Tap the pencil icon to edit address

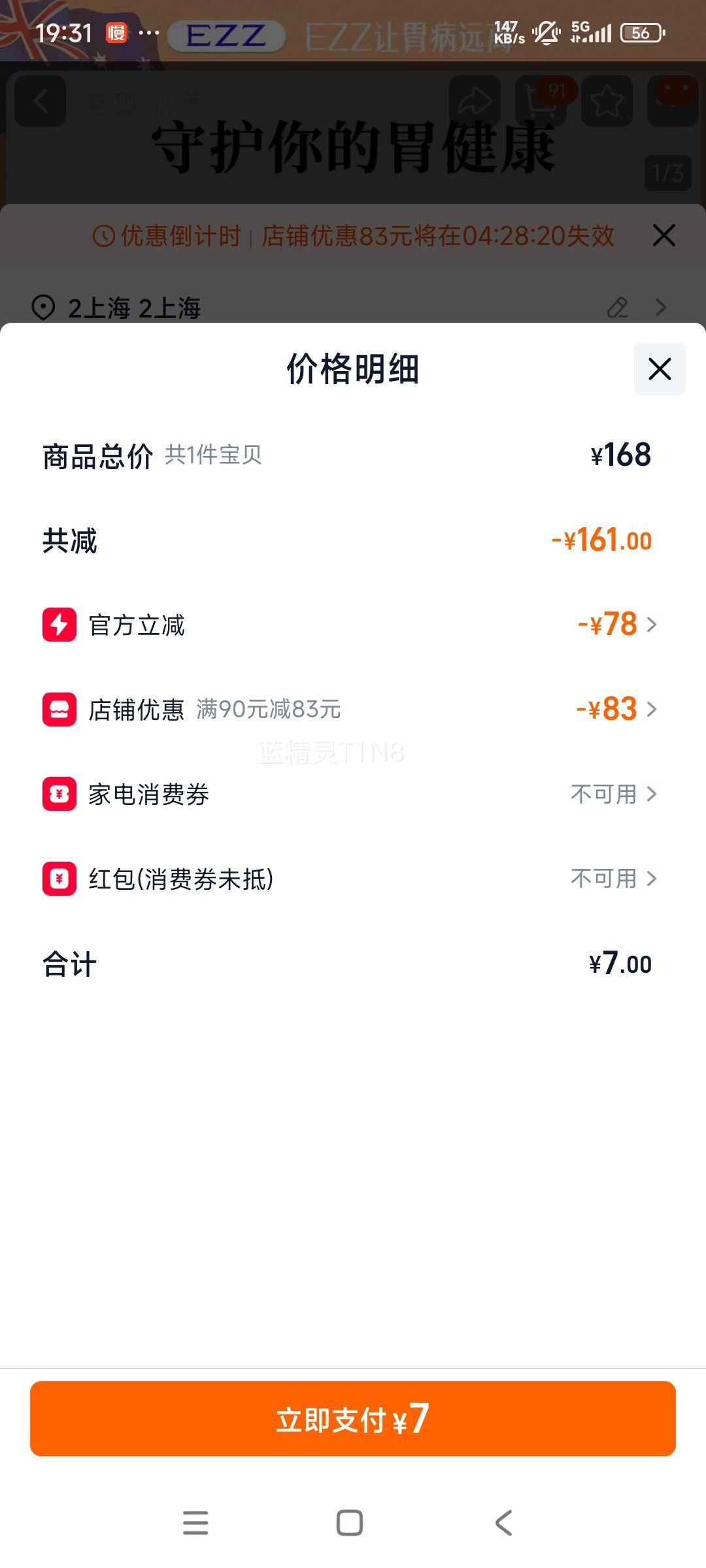618,307
